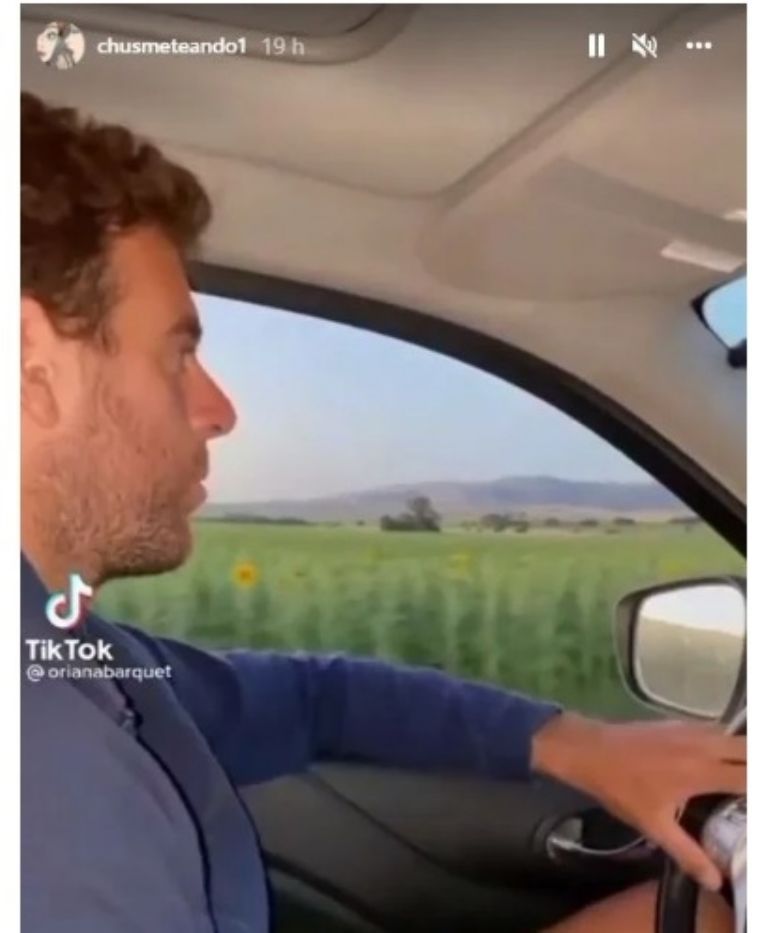
Task: Open the three-dot options menu
Action: 699,46
